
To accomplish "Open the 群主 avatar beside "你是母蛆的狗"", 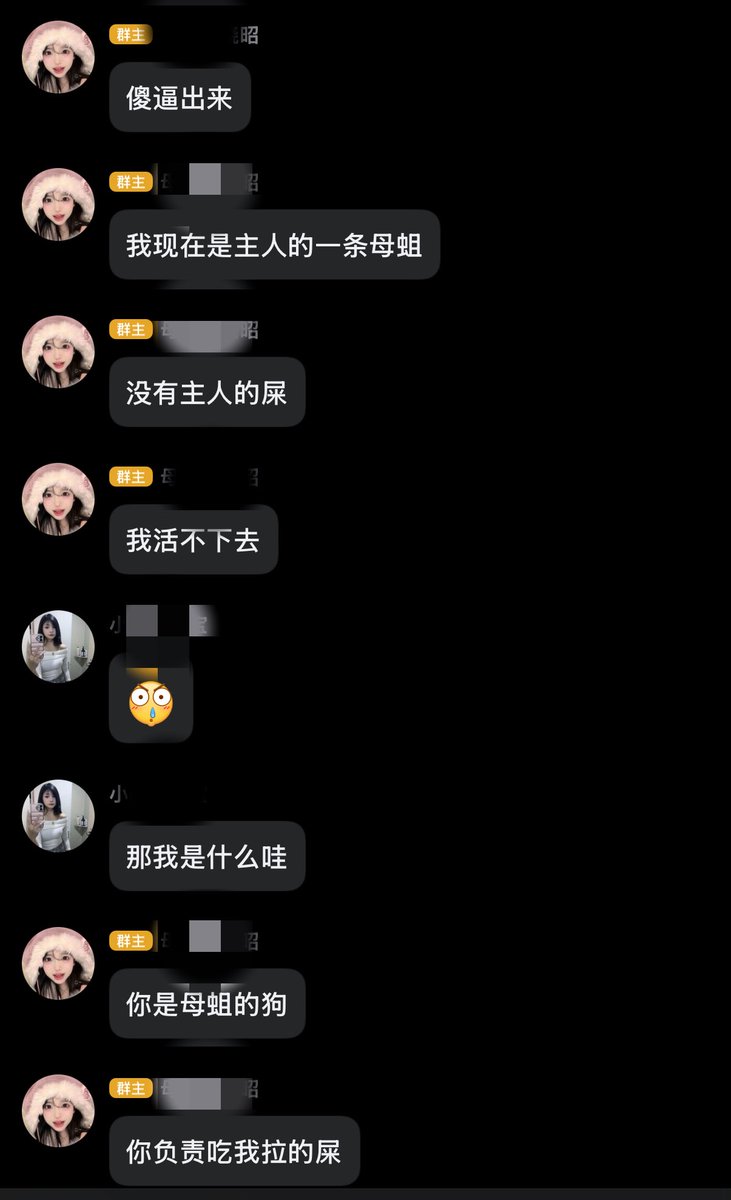I will [x=58, y=963].
